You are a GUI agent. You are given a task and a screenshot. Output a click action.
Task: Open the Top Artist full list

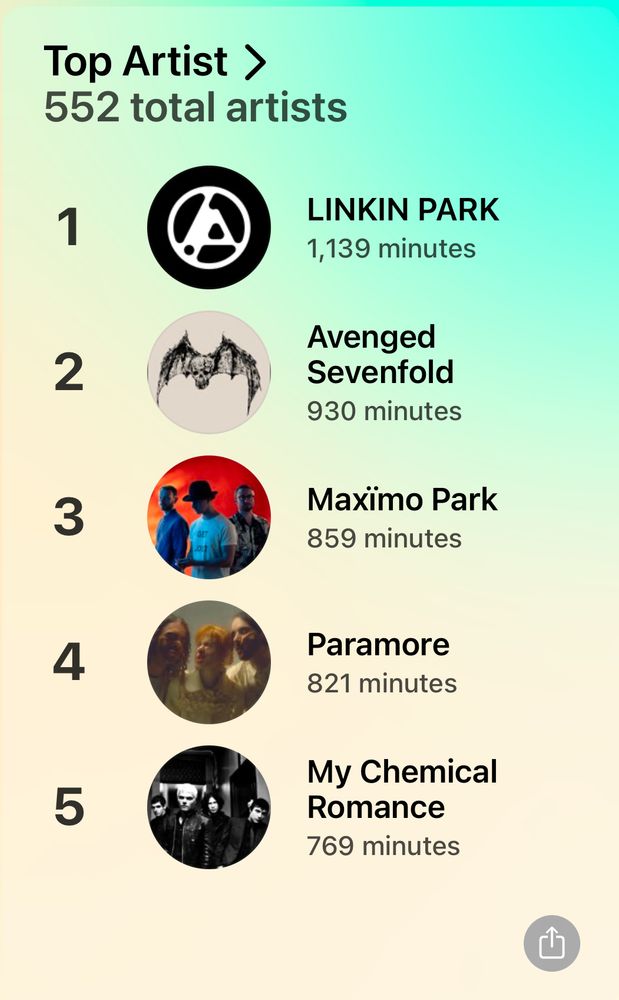coord(155,62)
